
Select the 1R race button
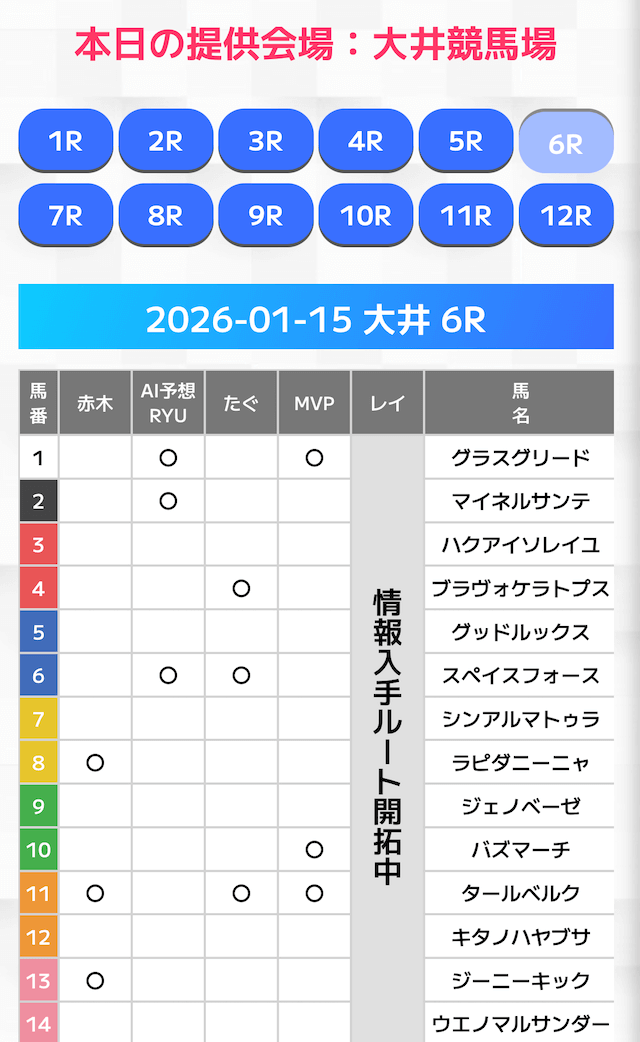[66, 141]
